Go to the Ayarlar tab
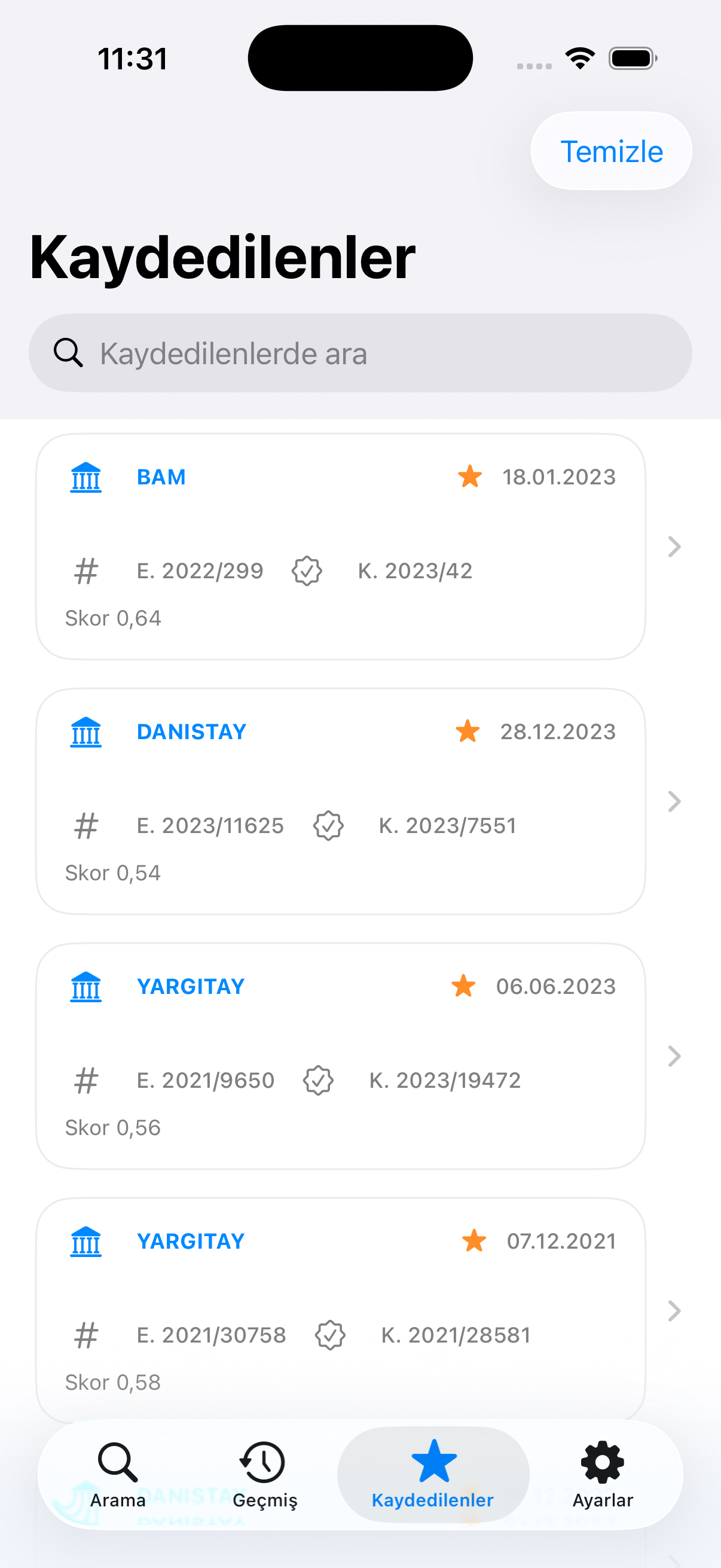This screenshot has height=1568, width=721. 603,1474
